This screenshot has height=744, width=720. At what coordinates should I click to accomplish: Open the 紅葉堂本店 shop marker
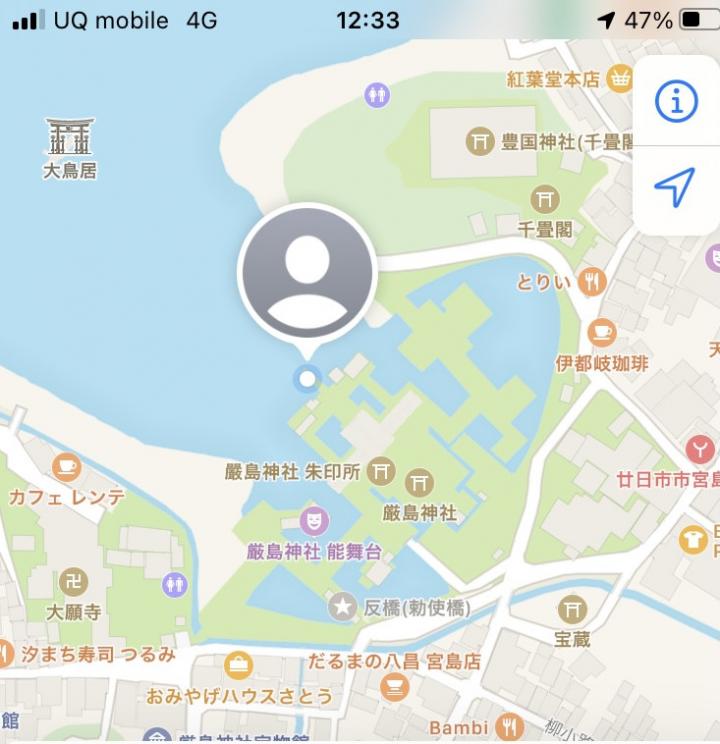[620, 79]
